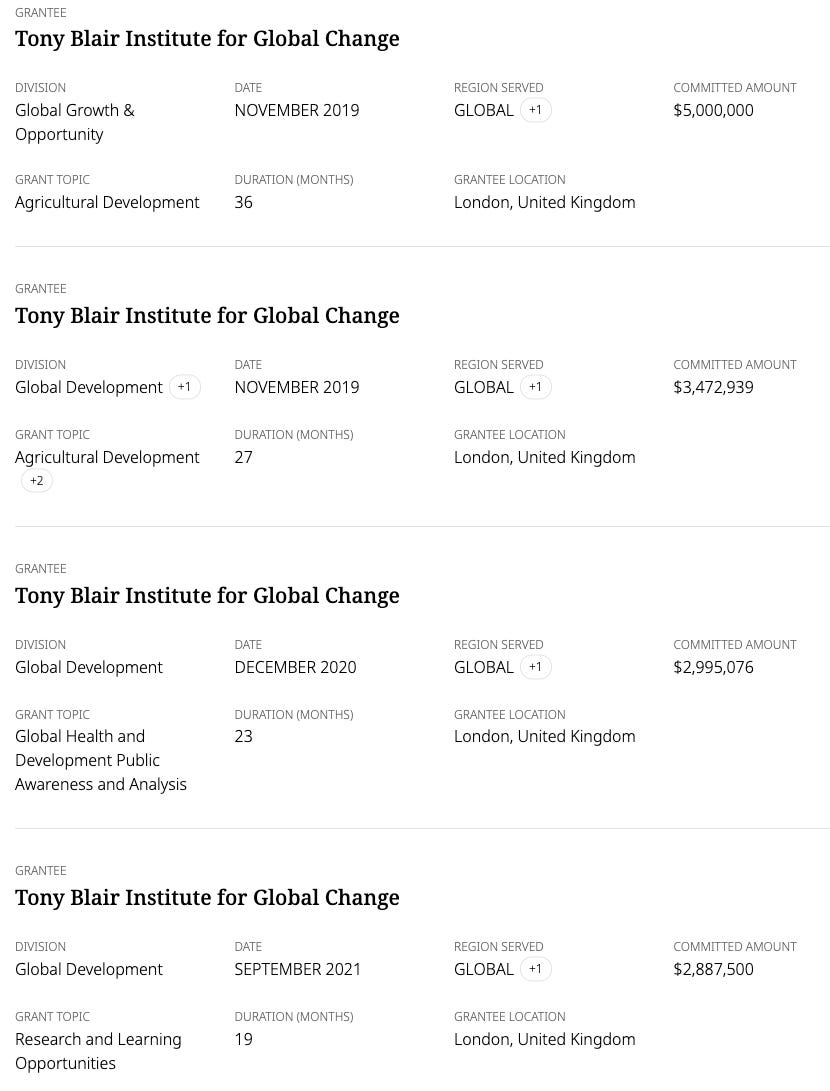Expand +1 next to Global Development division

(x=184, y=387)
